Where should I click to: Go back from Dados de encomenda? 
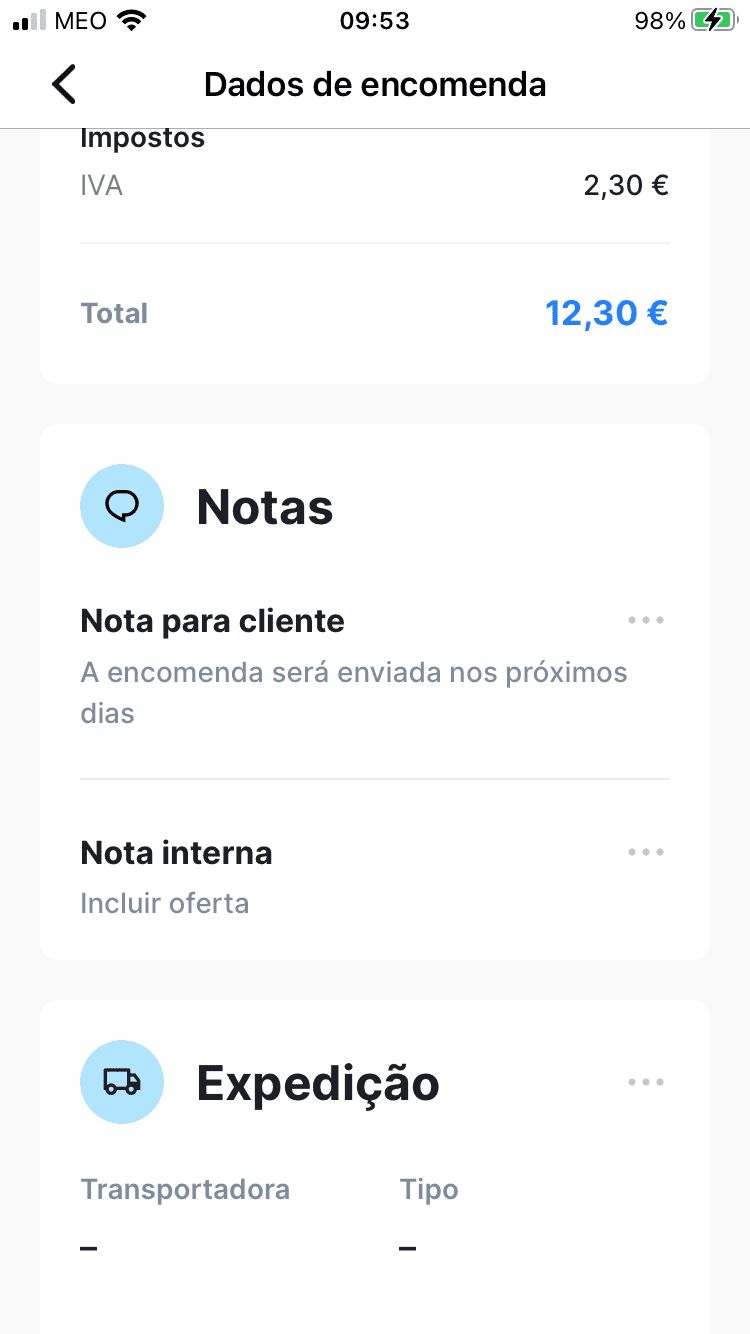click(64, 85)
